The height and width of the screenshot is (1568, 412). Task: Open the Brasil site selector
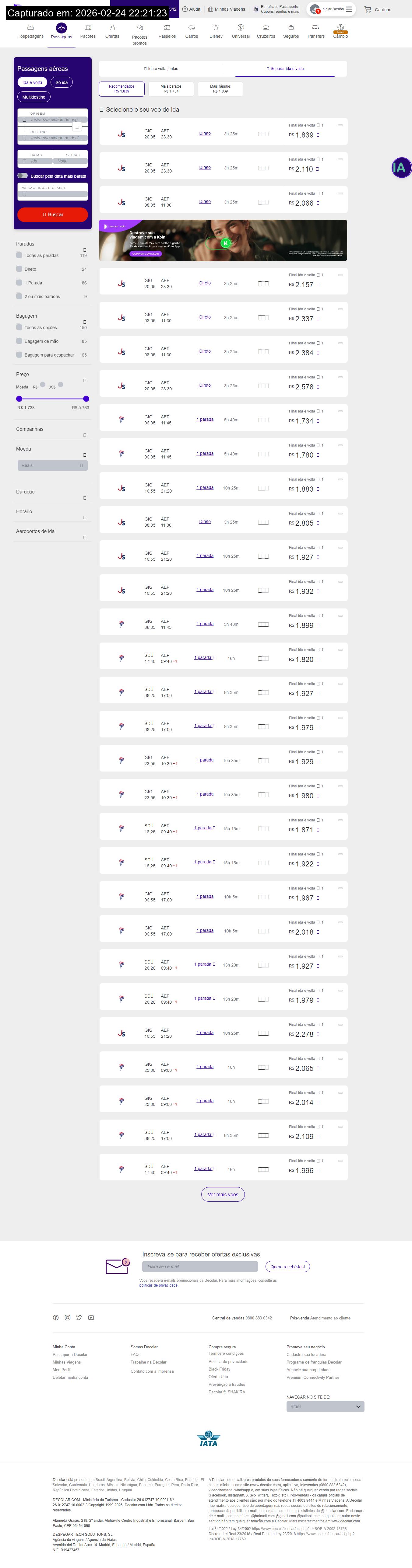click(x=325, y=1406)
